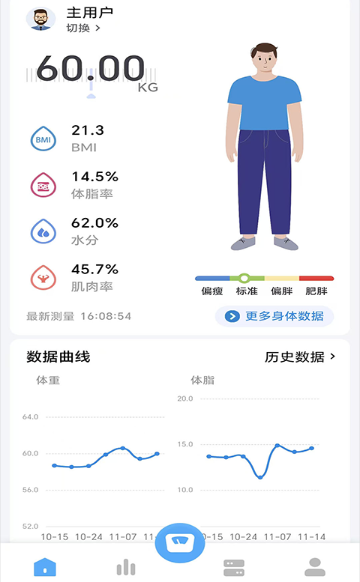The image size is (360, 582).
Task: Open 历史数据 history records
Action: 300,357
